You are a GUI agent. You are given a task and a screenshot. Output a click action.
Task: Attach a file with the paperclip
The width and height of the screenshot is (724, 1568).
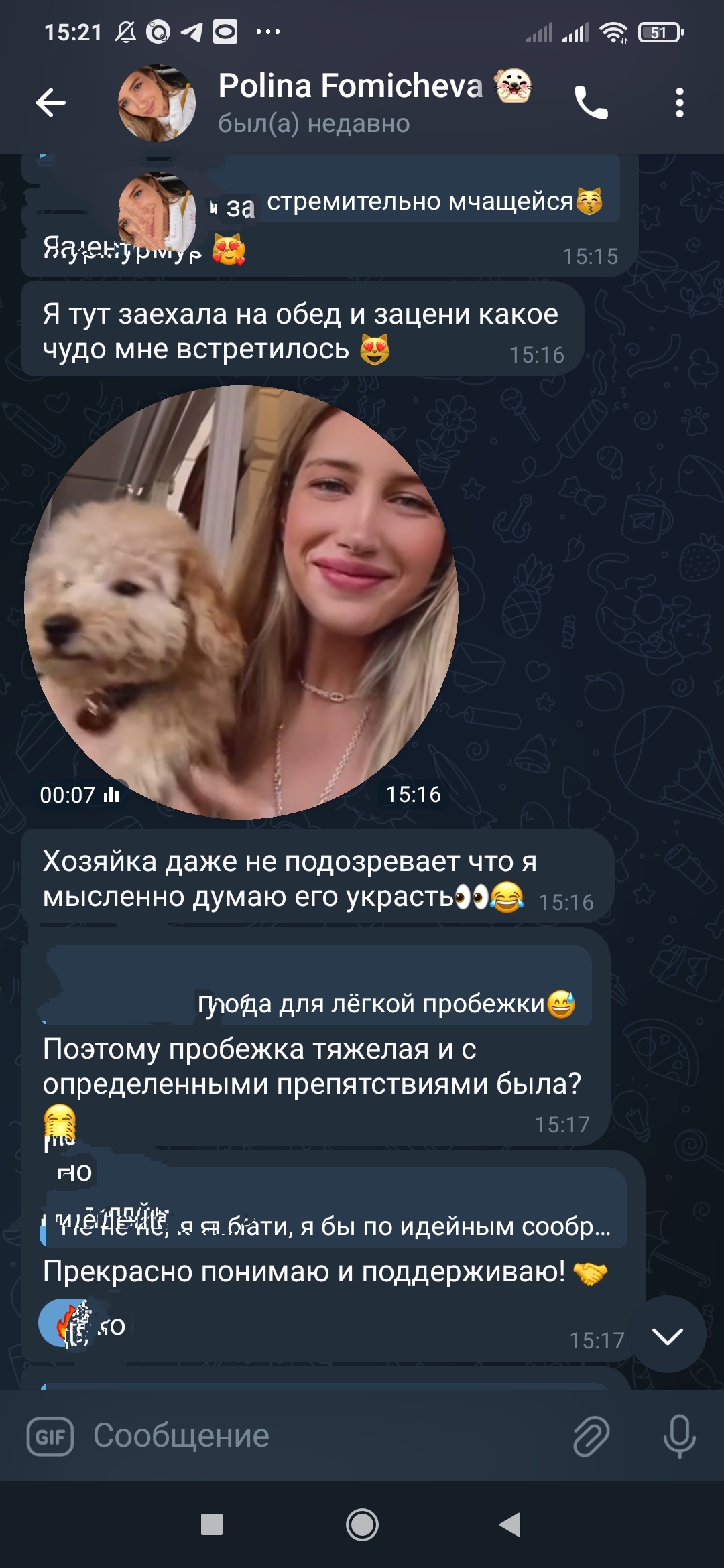(591, 1436)
